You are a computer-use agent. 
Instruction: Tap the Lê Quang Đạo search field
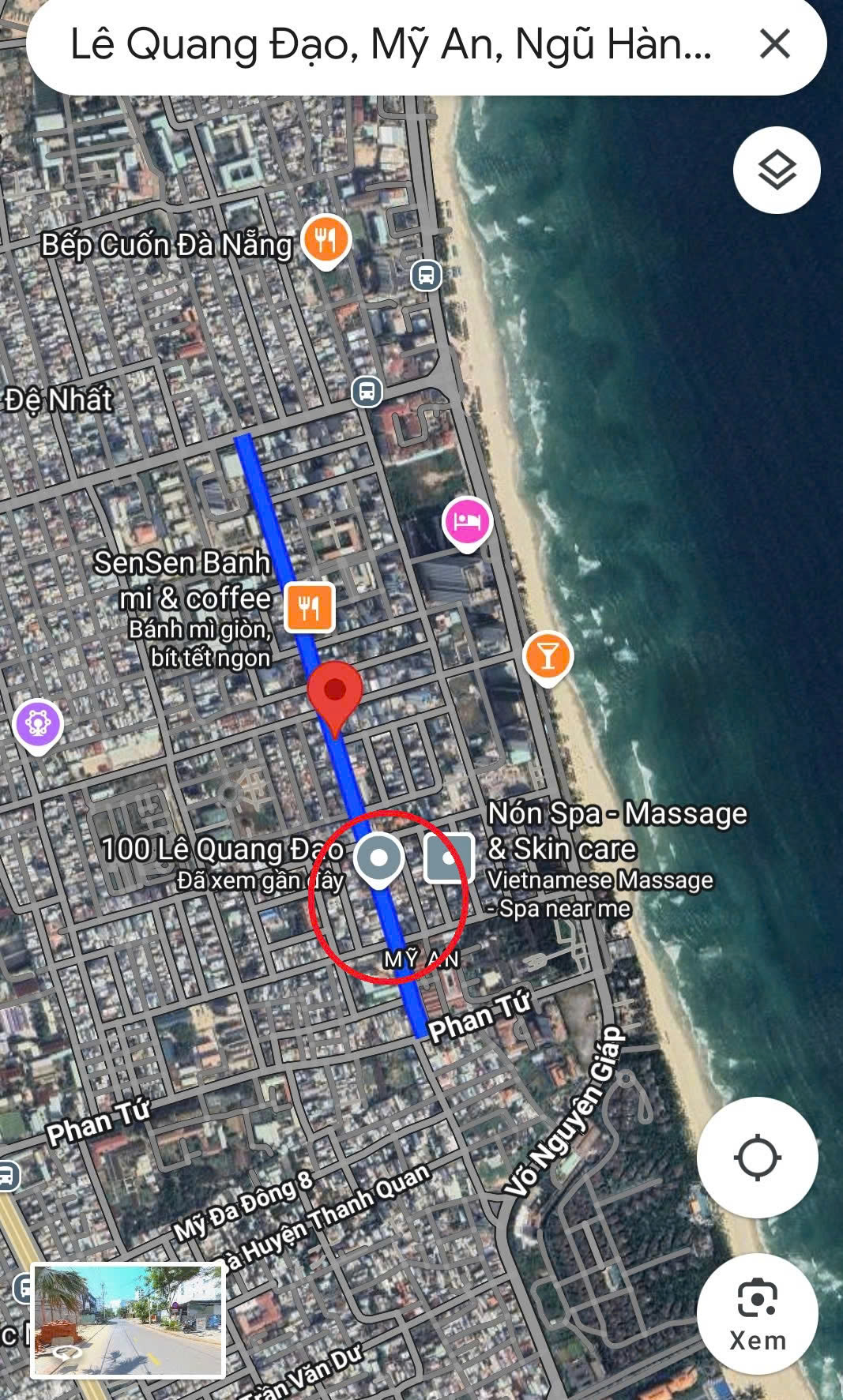[391, 44]
